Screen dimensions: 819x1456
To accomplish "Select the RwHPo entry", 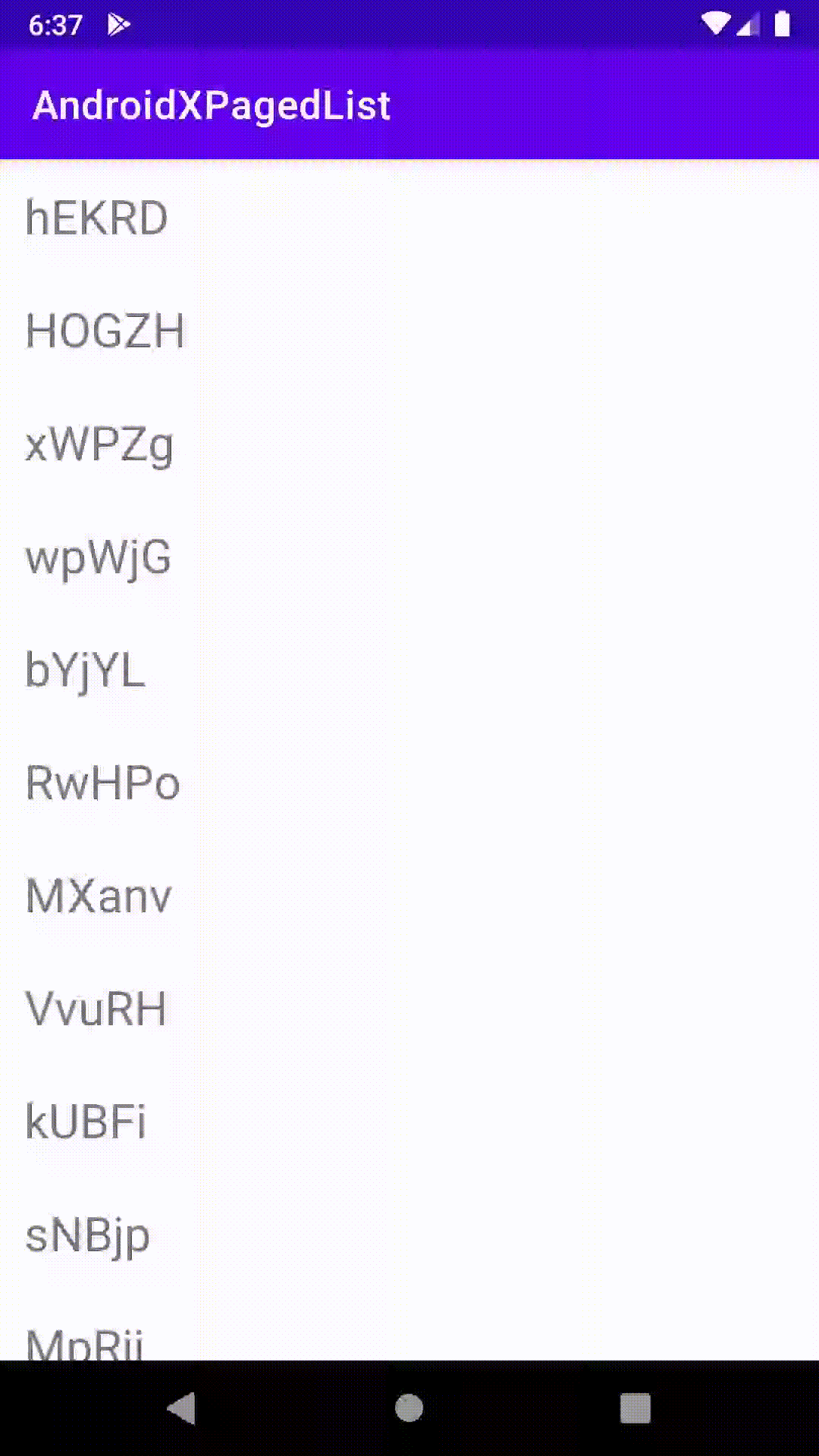I will [x=103, y=783].
